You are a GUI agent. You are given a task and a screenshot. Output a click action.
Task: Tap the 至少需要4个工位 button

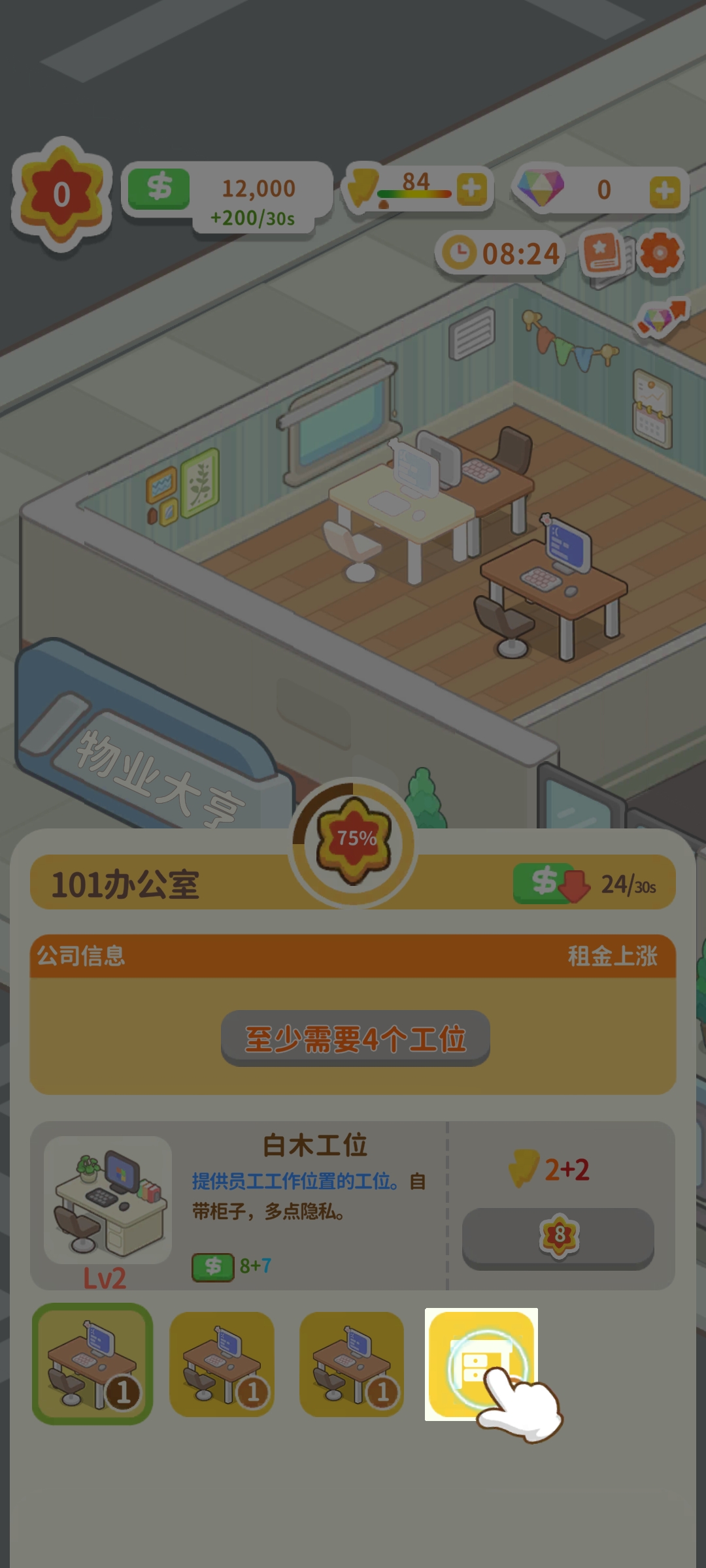coord(355,1038)
